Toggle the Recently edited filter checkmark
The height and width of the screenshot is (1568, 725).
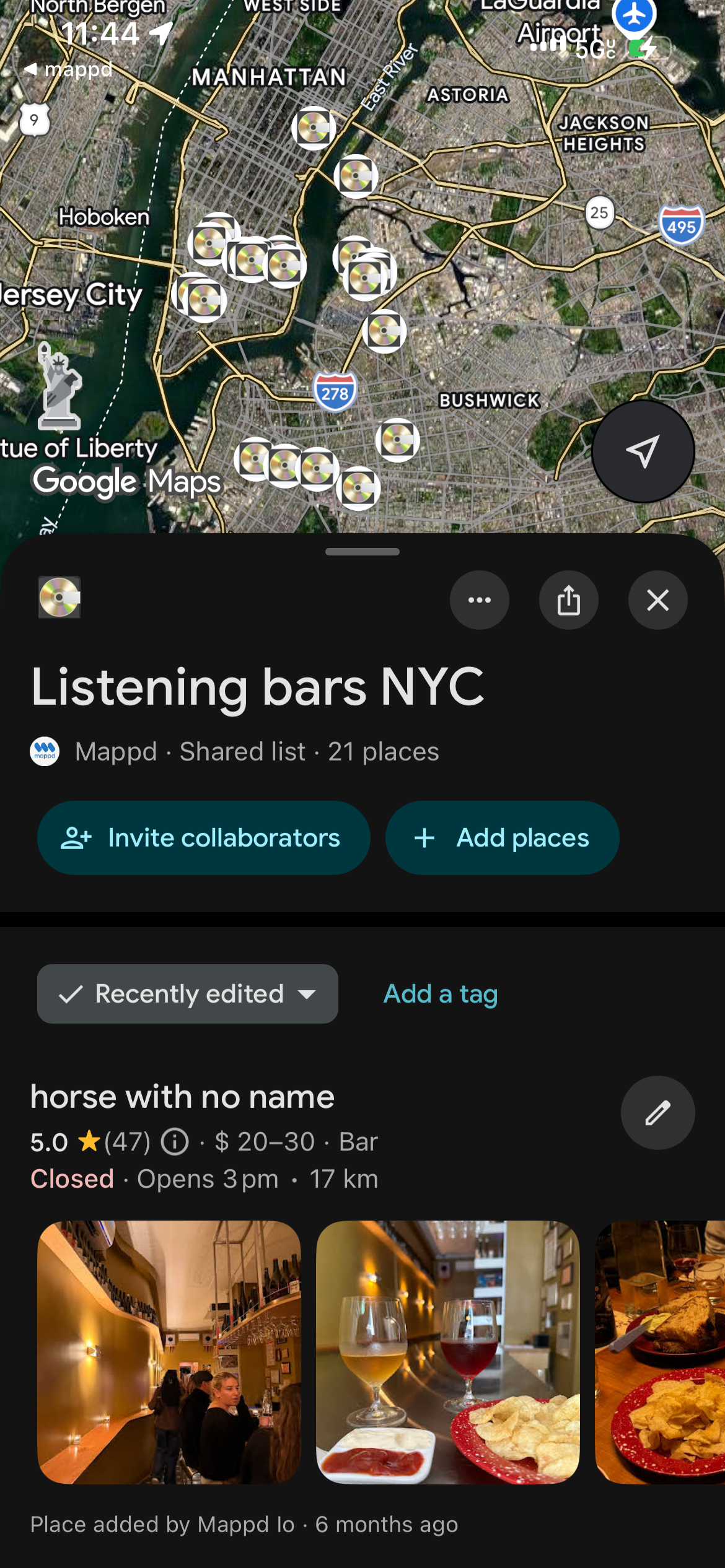click(72, 994)
